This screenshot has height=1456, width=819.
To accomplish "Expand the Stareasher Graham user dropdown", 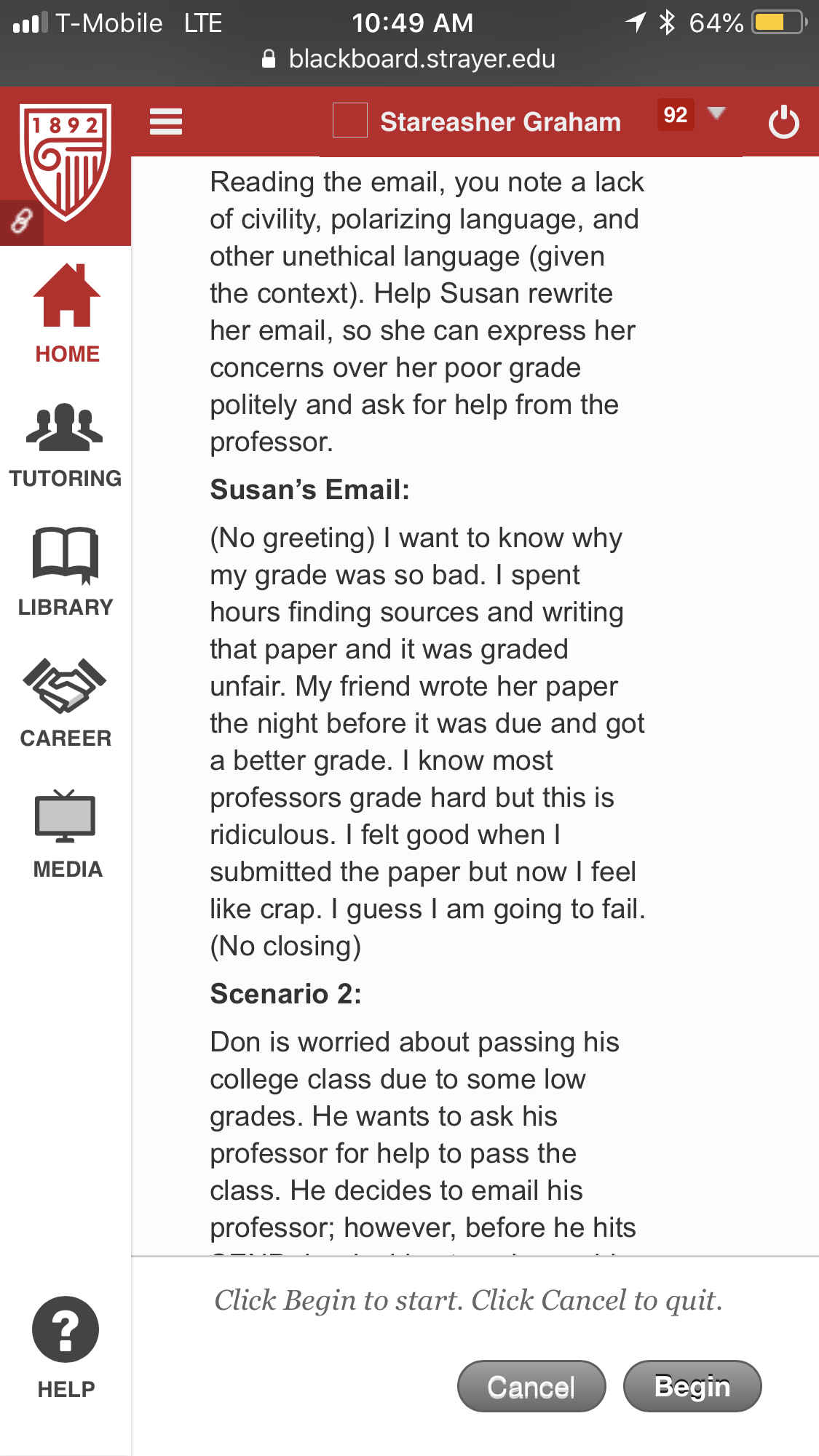I will tap(716, 114).
